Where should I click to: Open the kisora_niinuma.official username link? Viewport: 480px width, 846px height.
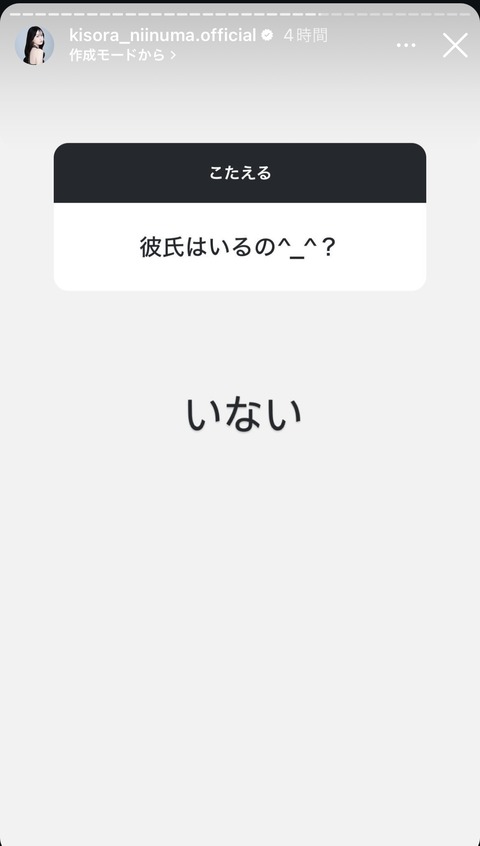pos(162,36)
